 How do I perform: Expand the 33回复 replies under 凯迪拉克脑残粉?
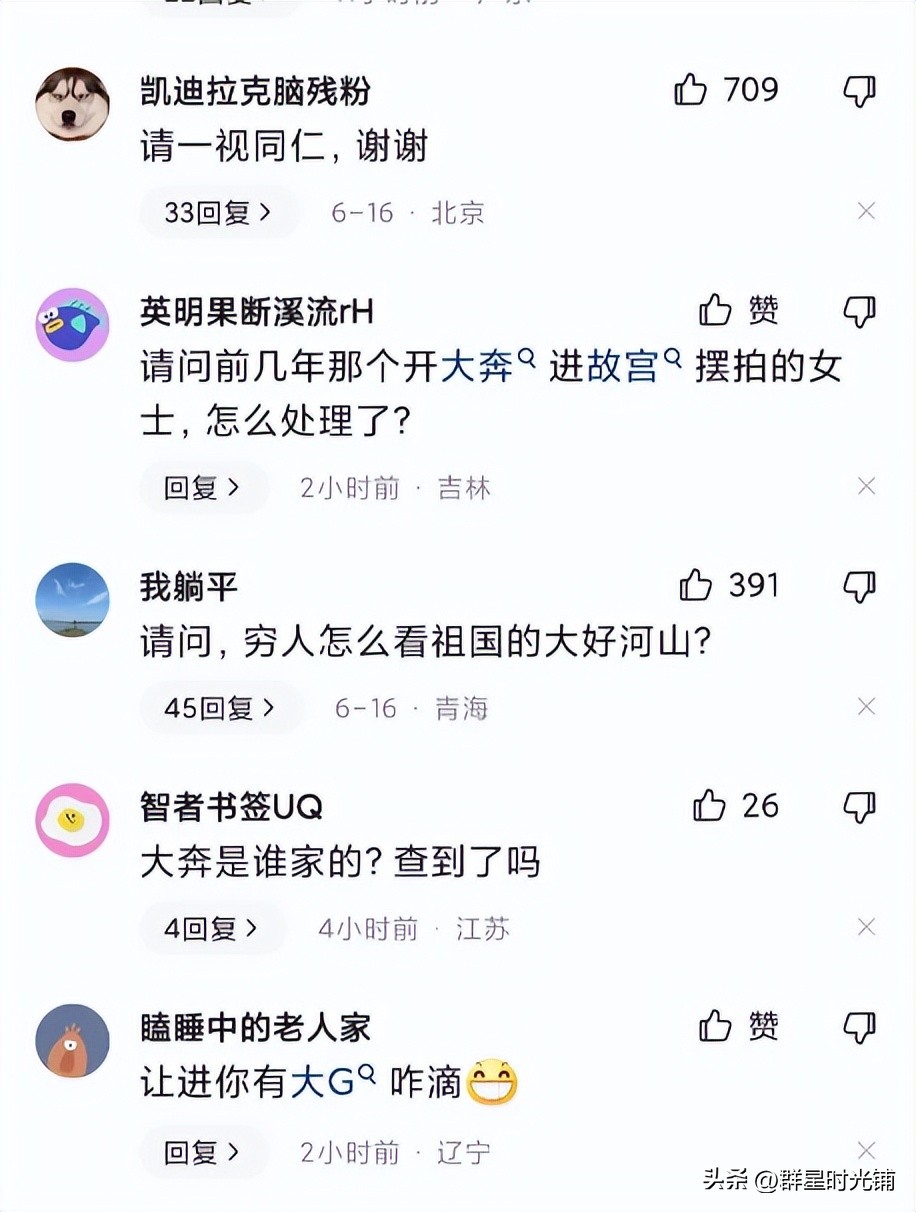[x=218, y=212]
